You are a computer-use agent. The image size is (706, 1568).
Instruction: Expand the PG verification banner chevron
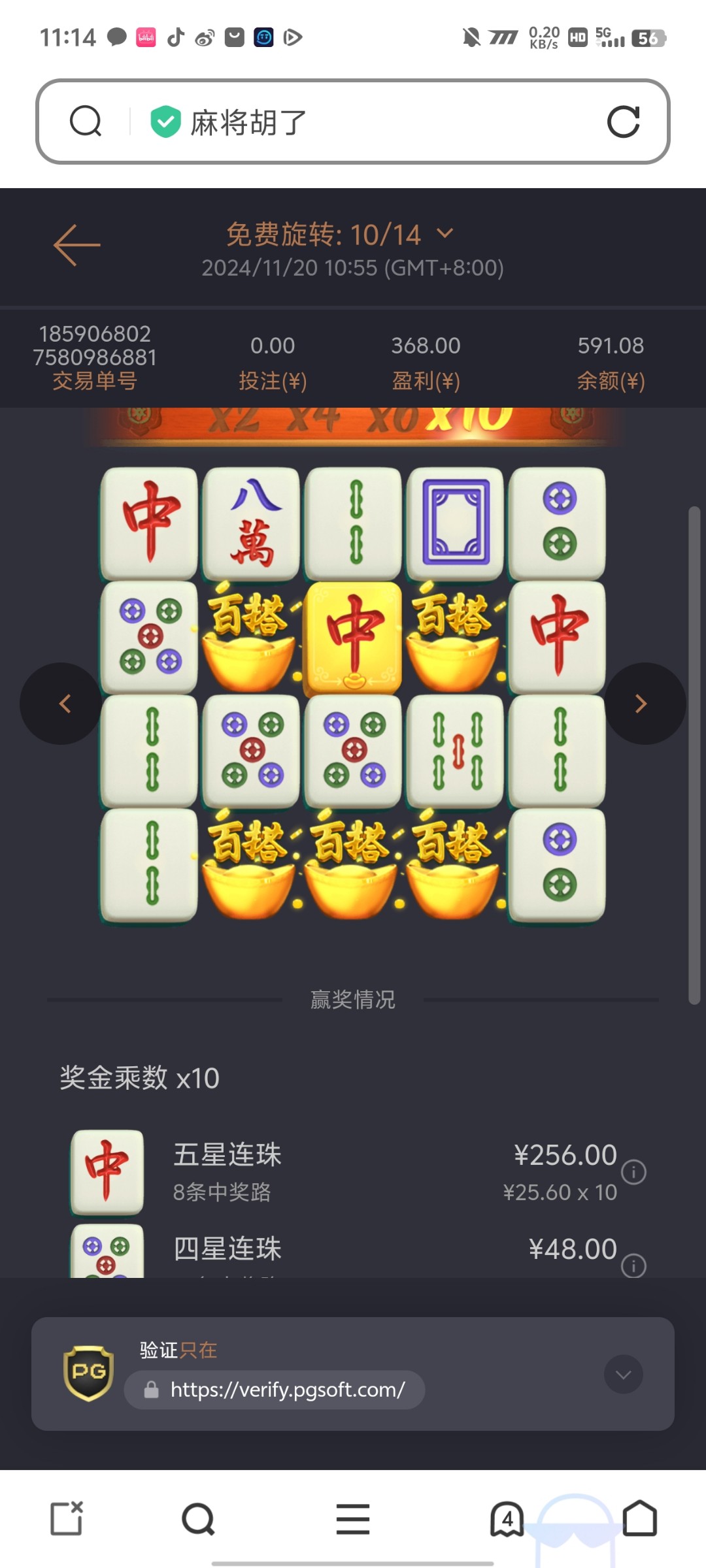pyautogui.click(x=623, y=1375)
